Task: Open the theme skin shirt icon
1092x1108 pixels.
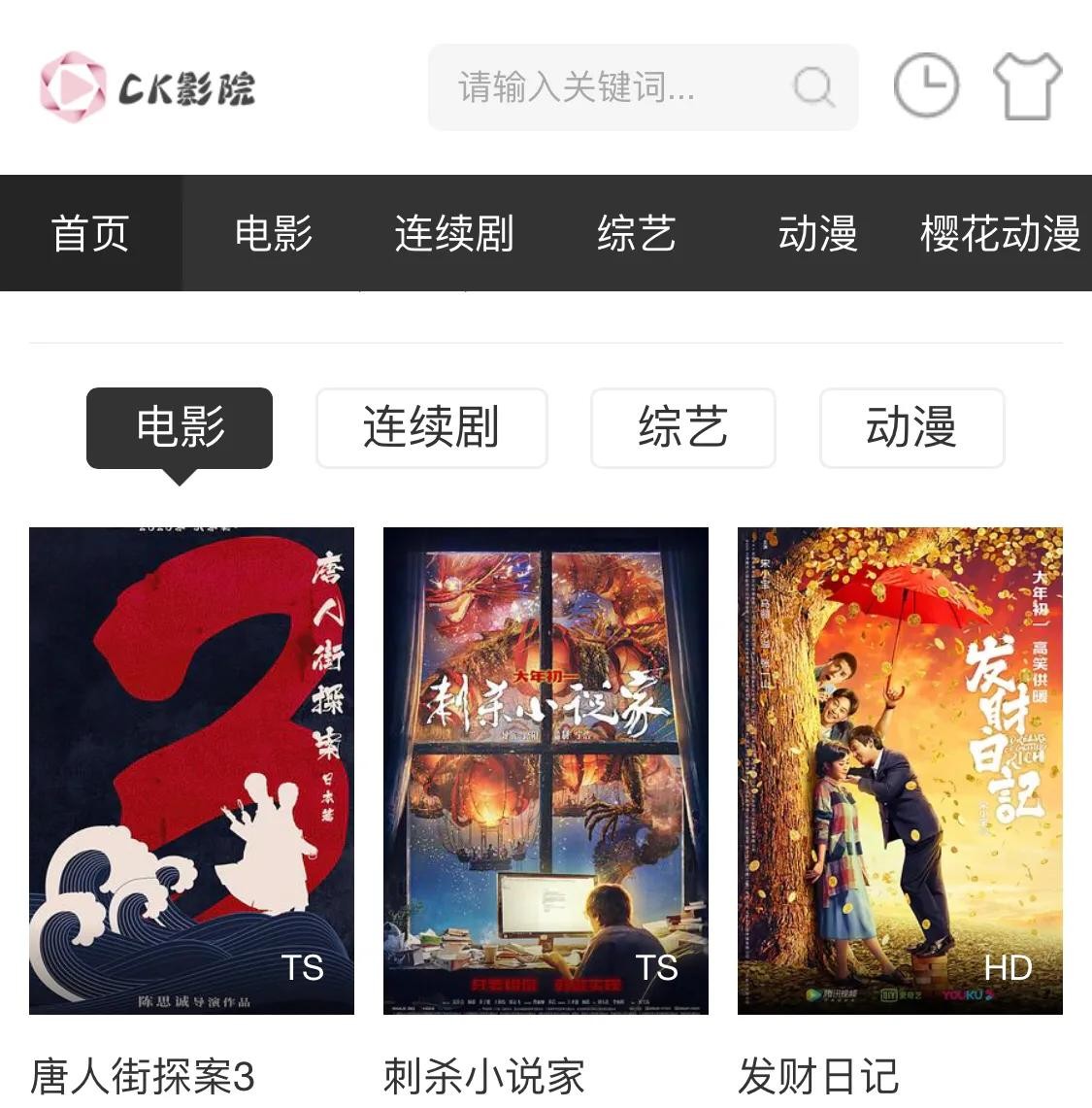Action: 1027,86
